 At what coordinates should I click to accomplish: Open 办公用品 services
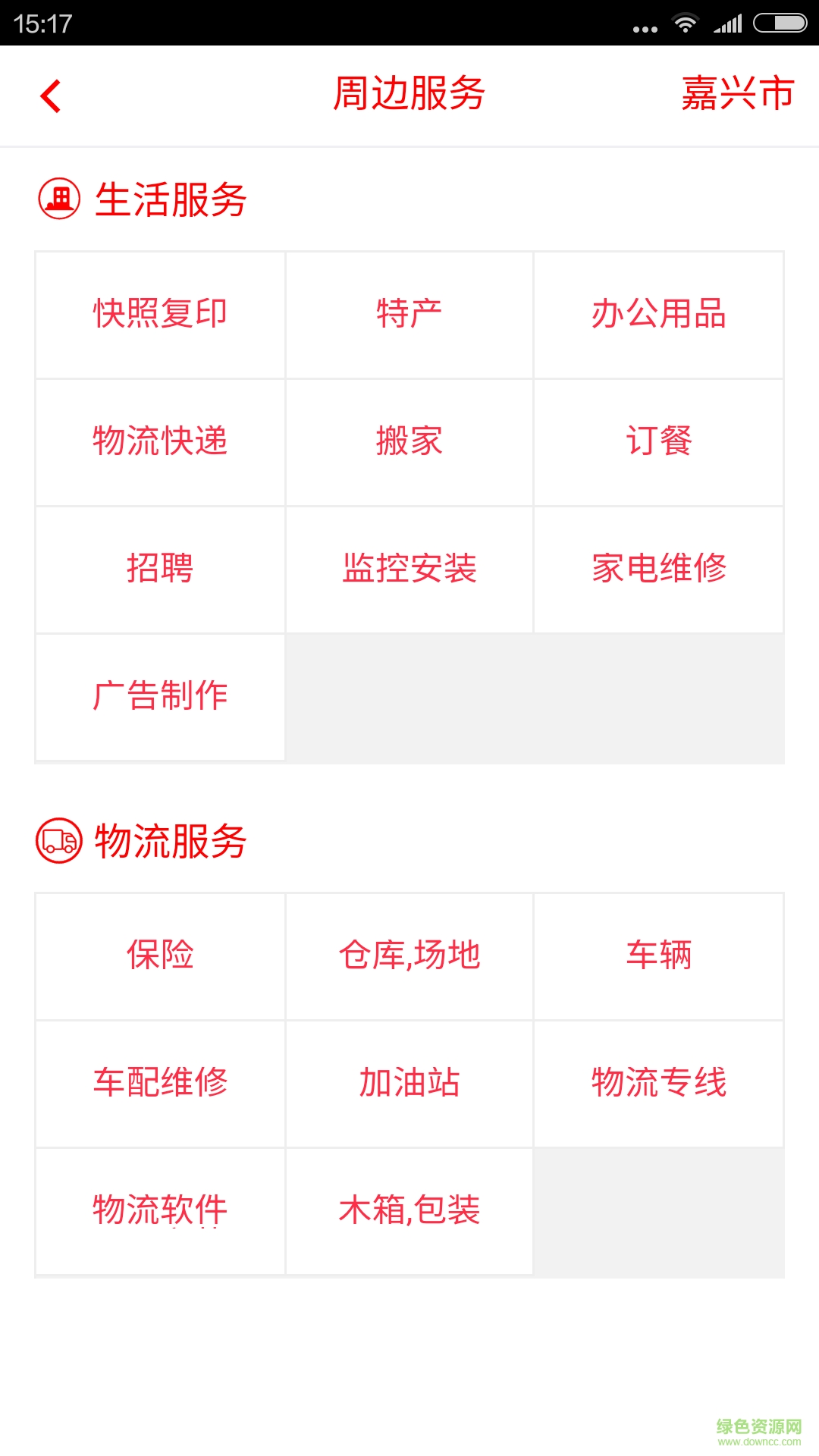658,315
